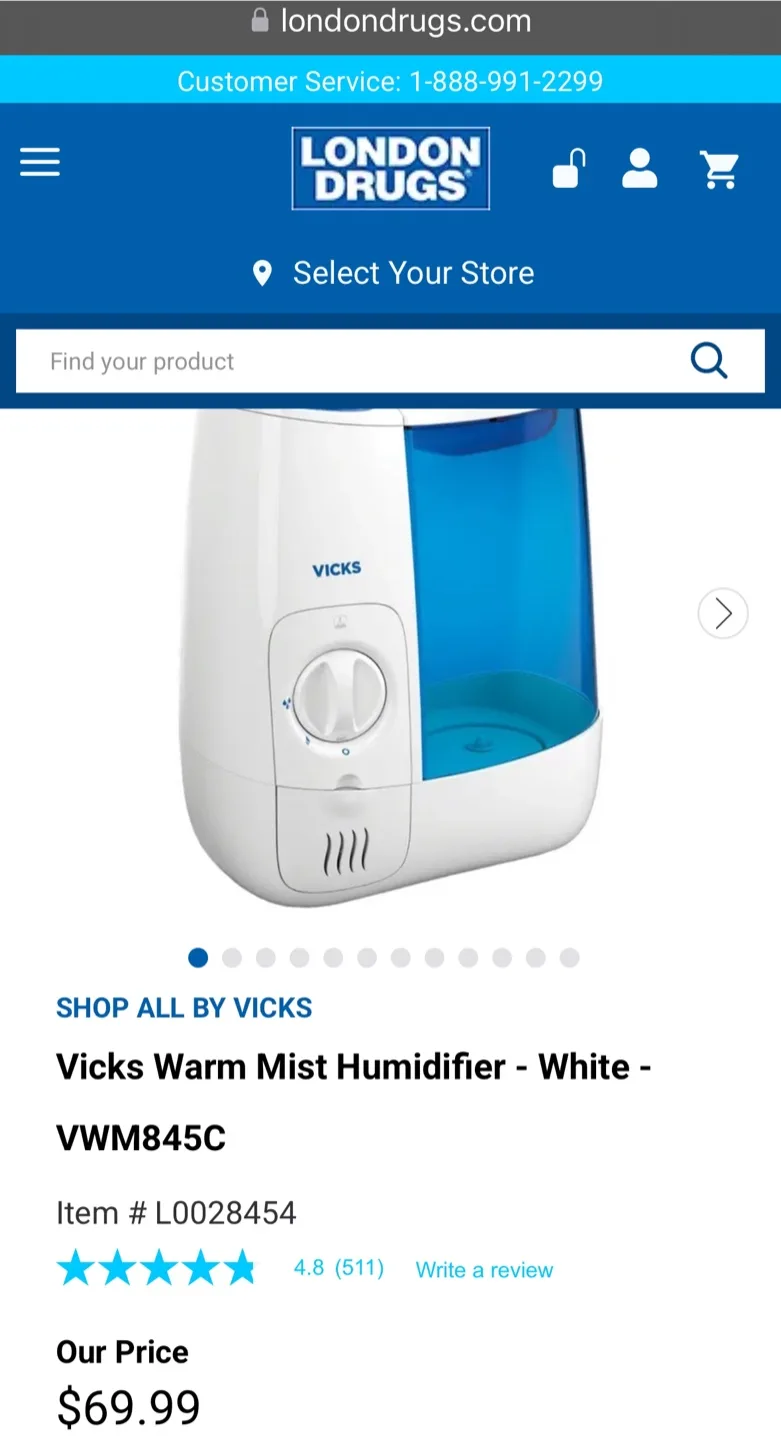
Task: Click the search magnifier icon
Action: point(709,361)
